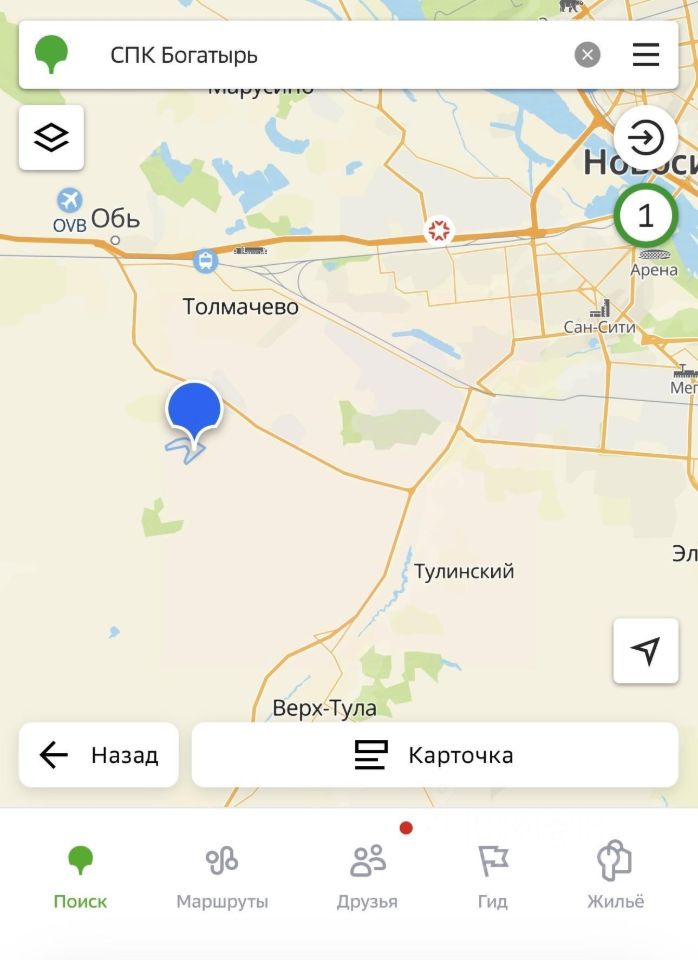Open the map layers selector
The width and height of the screenshot is (698, 960).
pyautogui.click(x=51, y=138)
